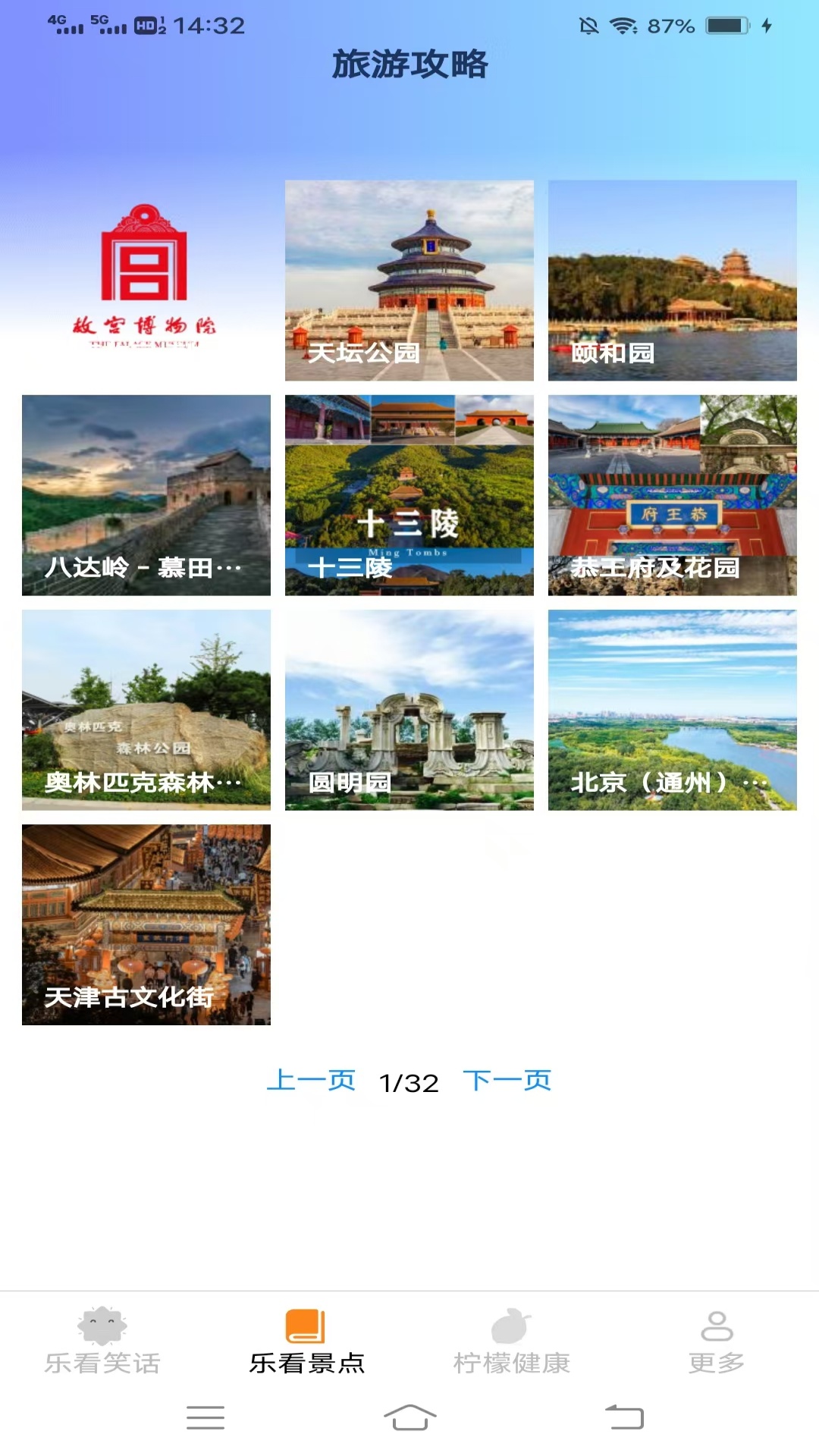Tap the Wi-Fi icon in status bar
Screen dimensions: 819x1456
click(622, 25)
